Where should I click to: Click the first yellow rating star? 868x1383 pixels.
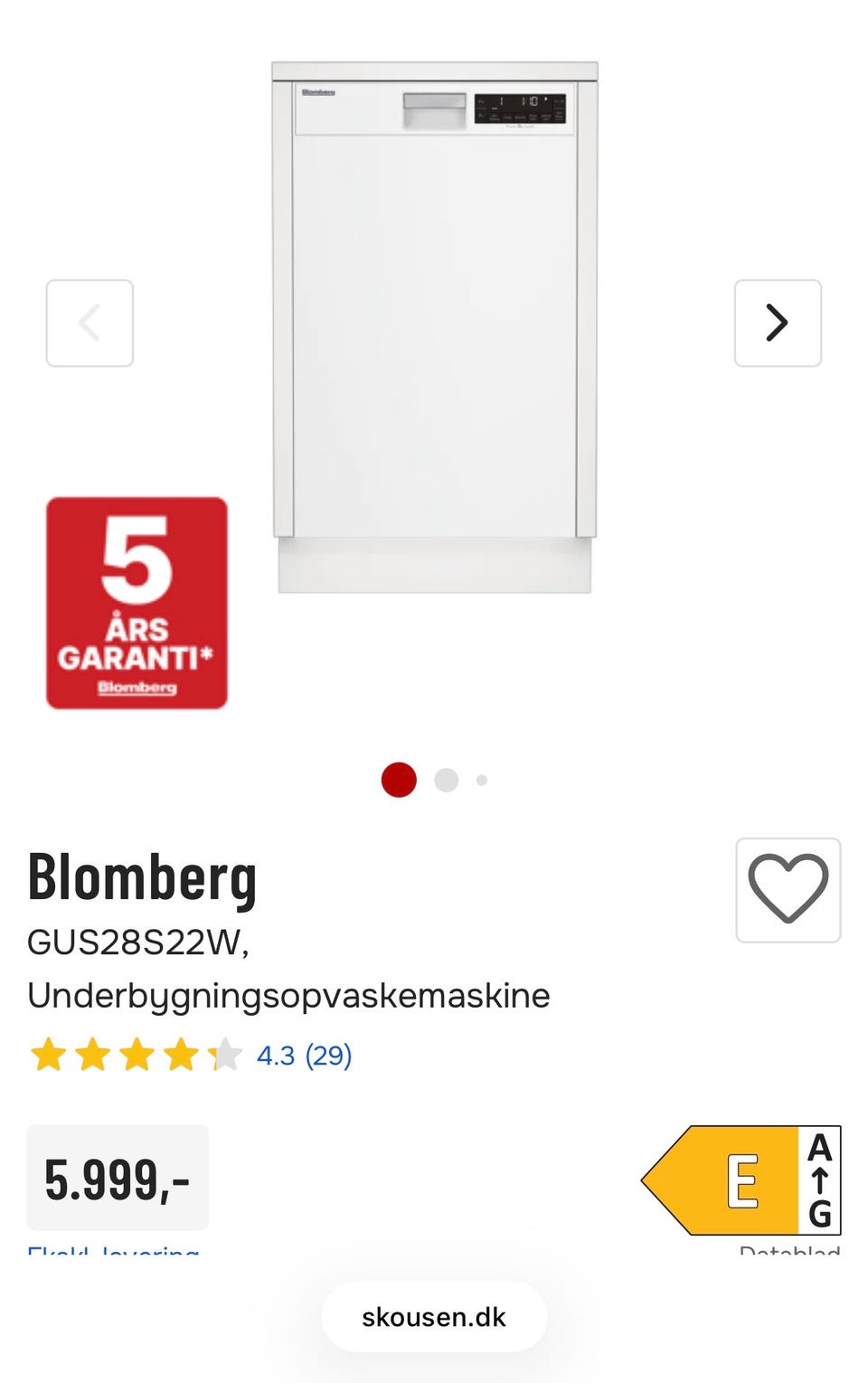tap(50, 1055)
